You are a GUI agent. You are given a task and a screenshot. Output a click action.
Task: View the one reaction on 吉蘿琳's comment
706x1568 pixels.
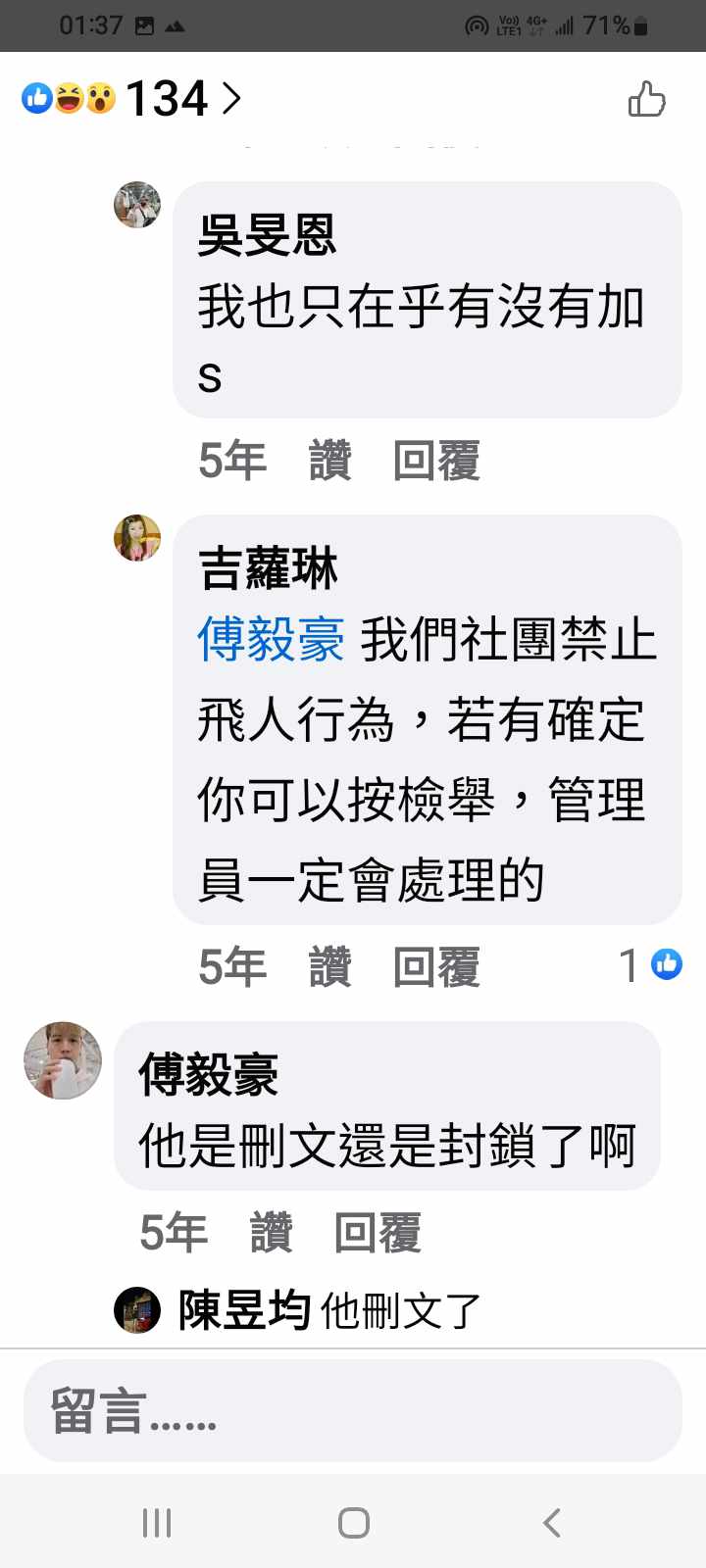coord(651,965)
